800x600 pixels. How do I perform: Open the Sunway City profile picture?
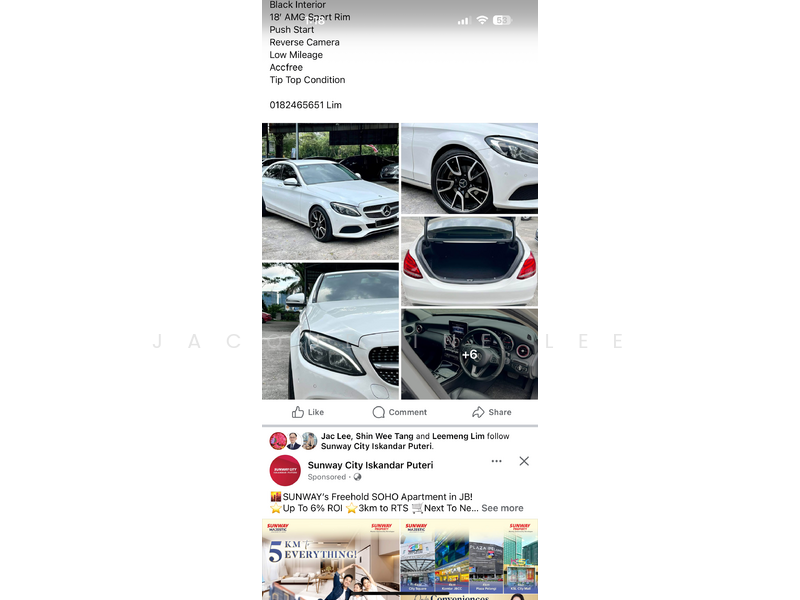pos(285,470)
